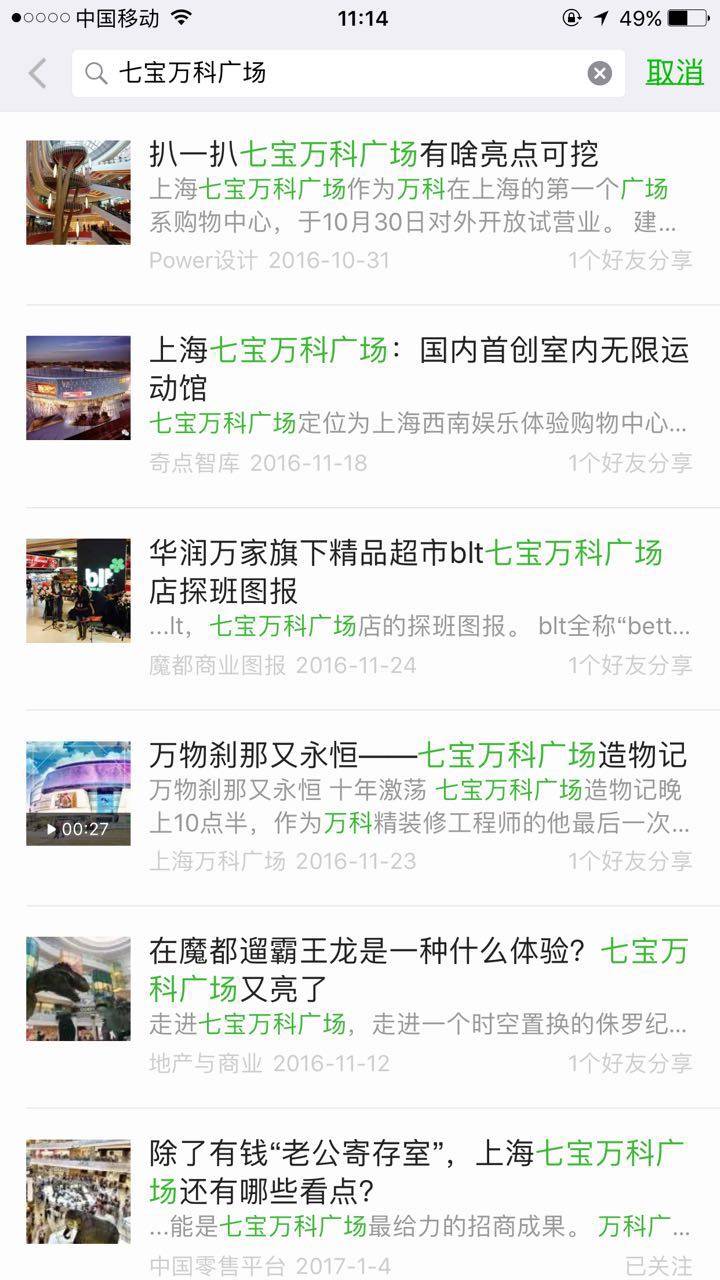Tap 已关注 next to 中国零售平台

(x=662, y=1266)
